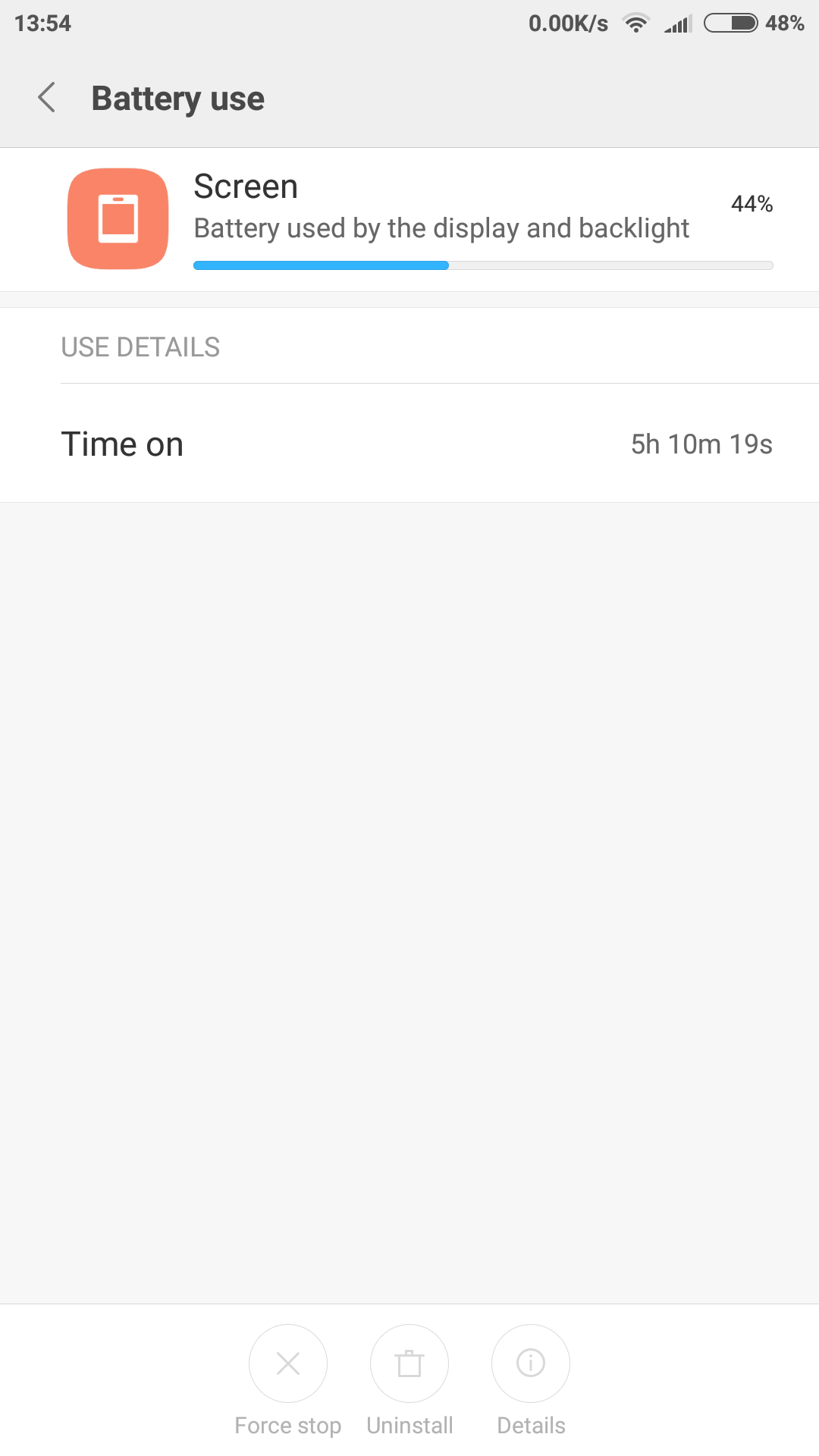Open the Details button
Screen dimensions: 819x1456
(531, 1363)
